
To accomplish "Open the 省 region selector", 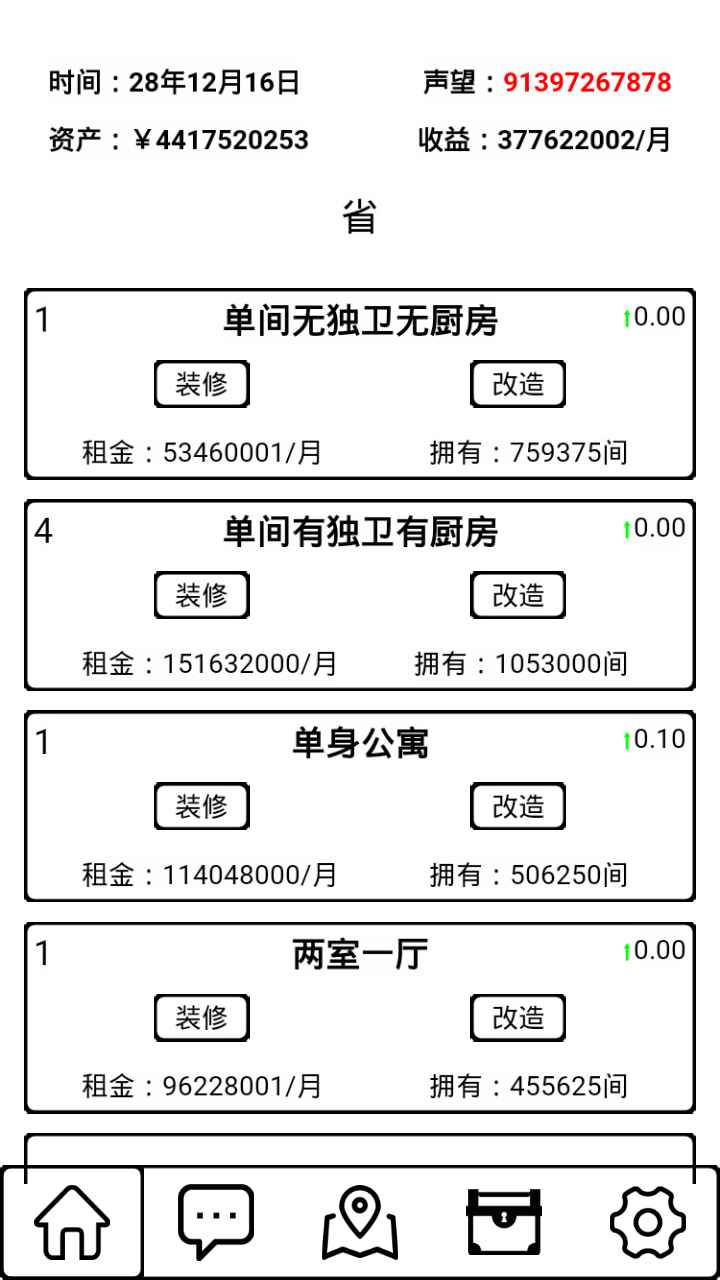I will point(360,213).
